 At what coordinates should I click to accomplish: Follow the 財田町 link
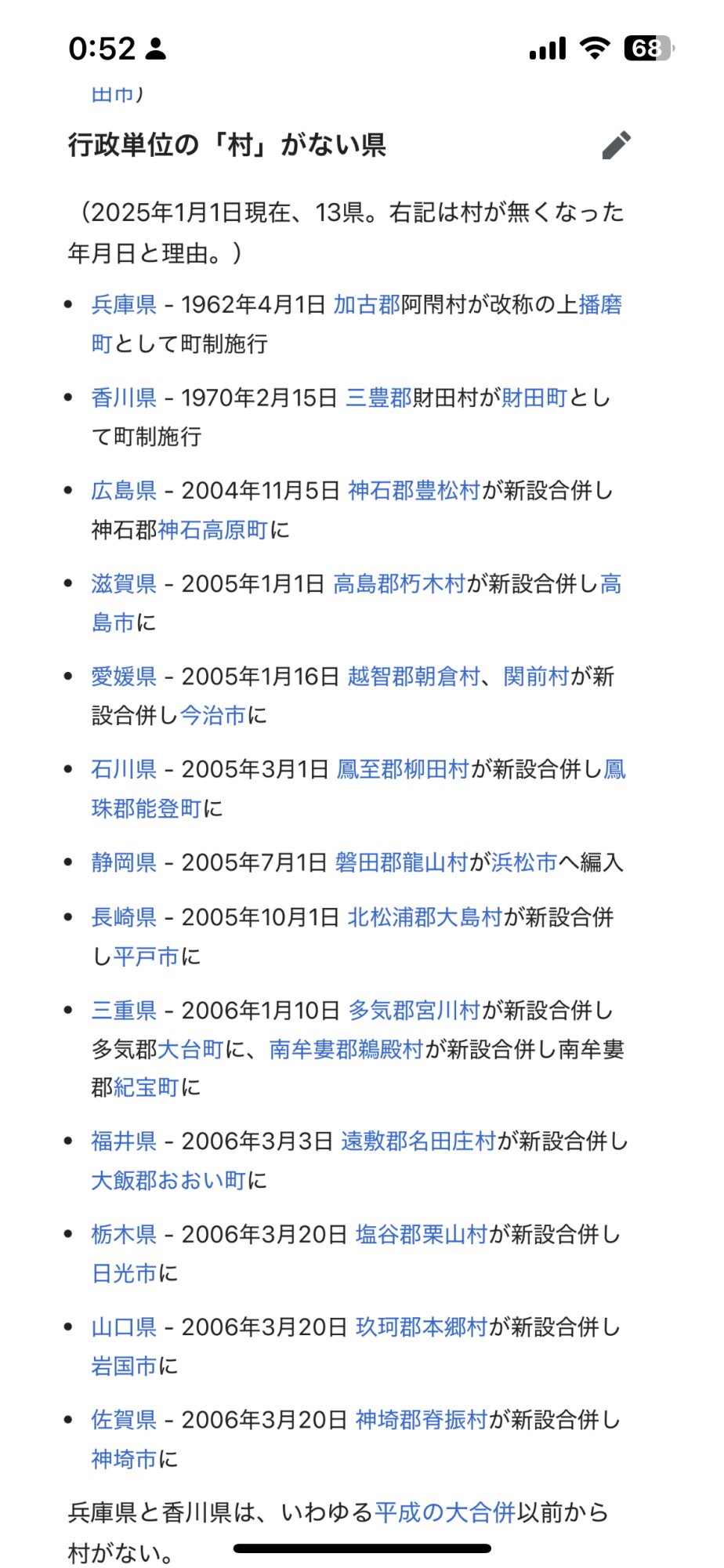point(534,397)
